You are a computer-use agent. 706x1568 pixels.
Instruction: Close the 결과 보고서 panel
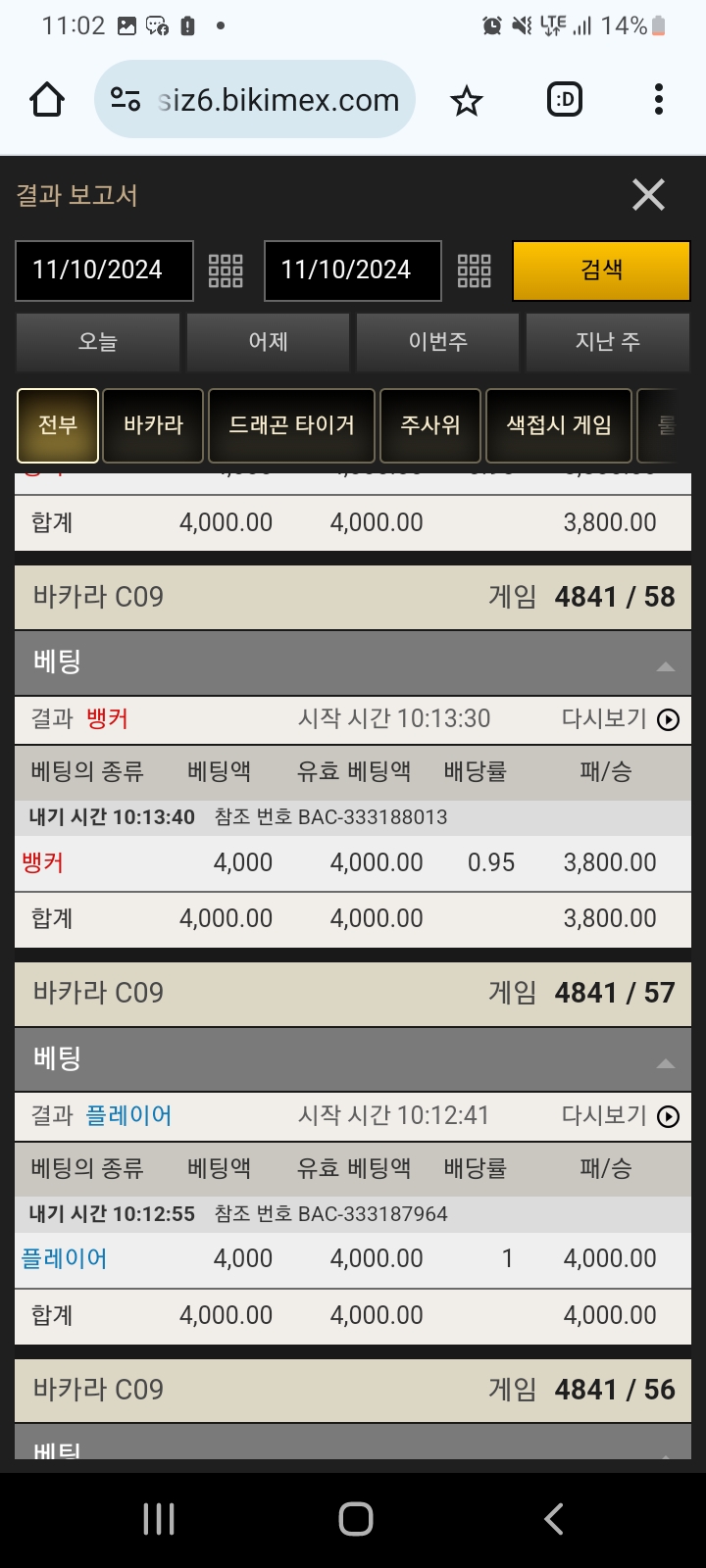pos(648,195)
